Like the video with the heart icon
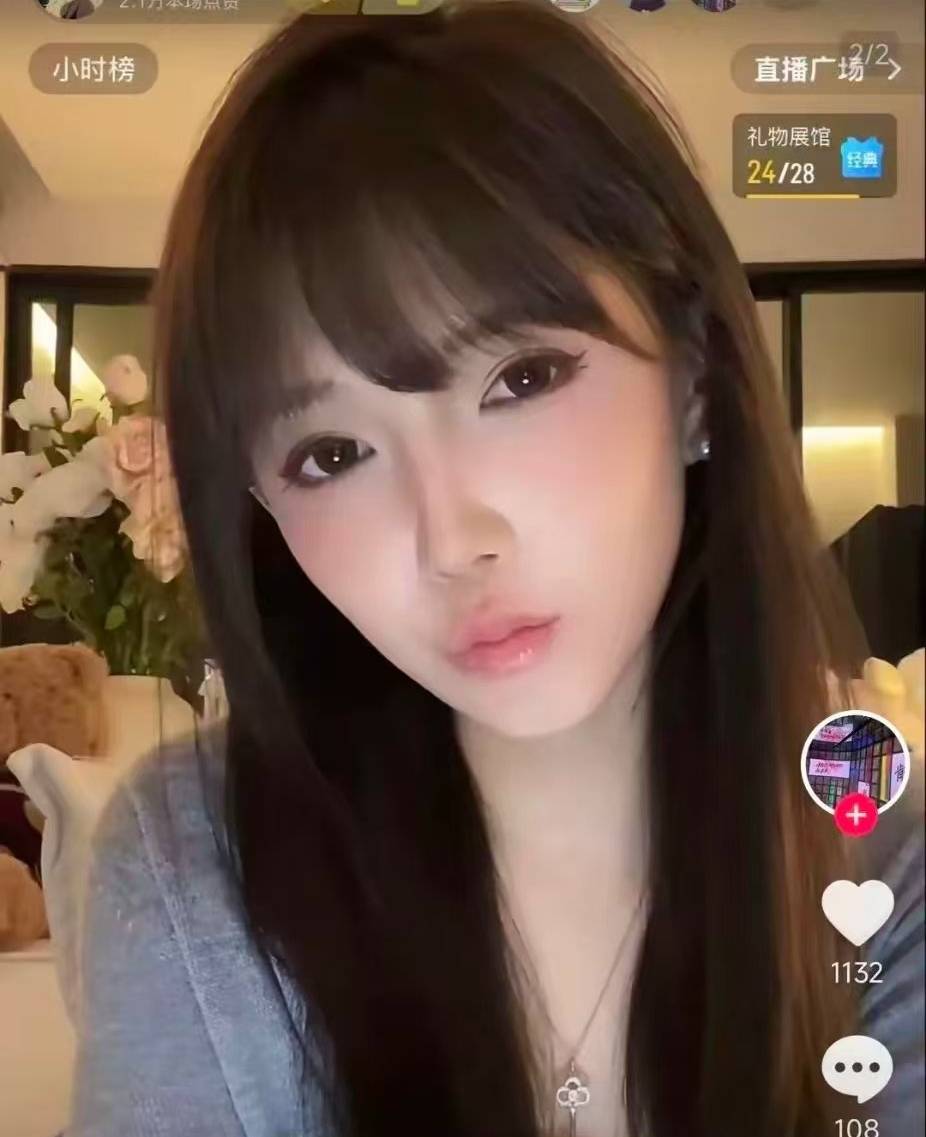 (x=857, y=912)
